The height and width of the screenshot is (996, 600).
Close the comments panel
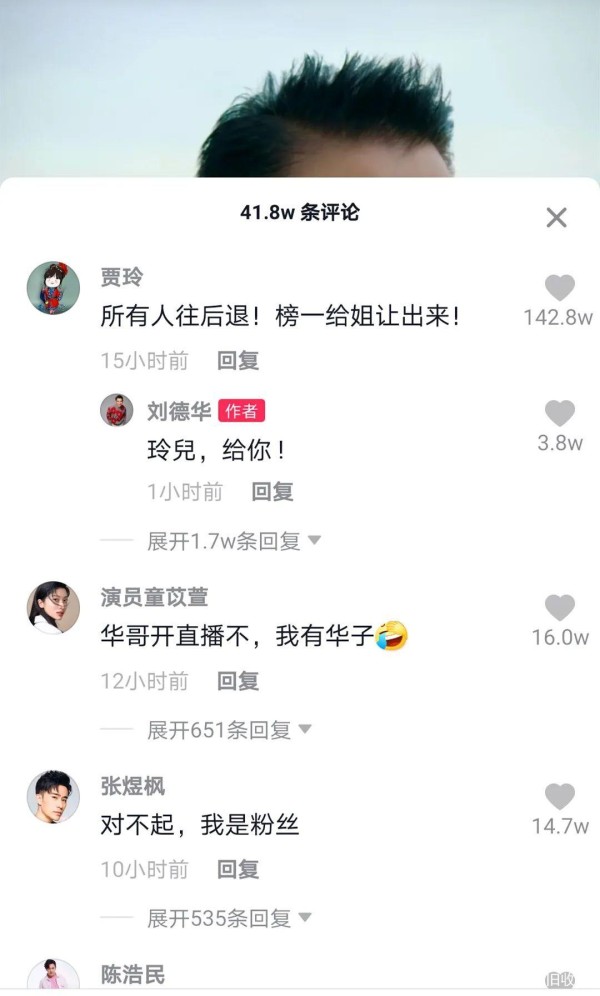[556, 217]
